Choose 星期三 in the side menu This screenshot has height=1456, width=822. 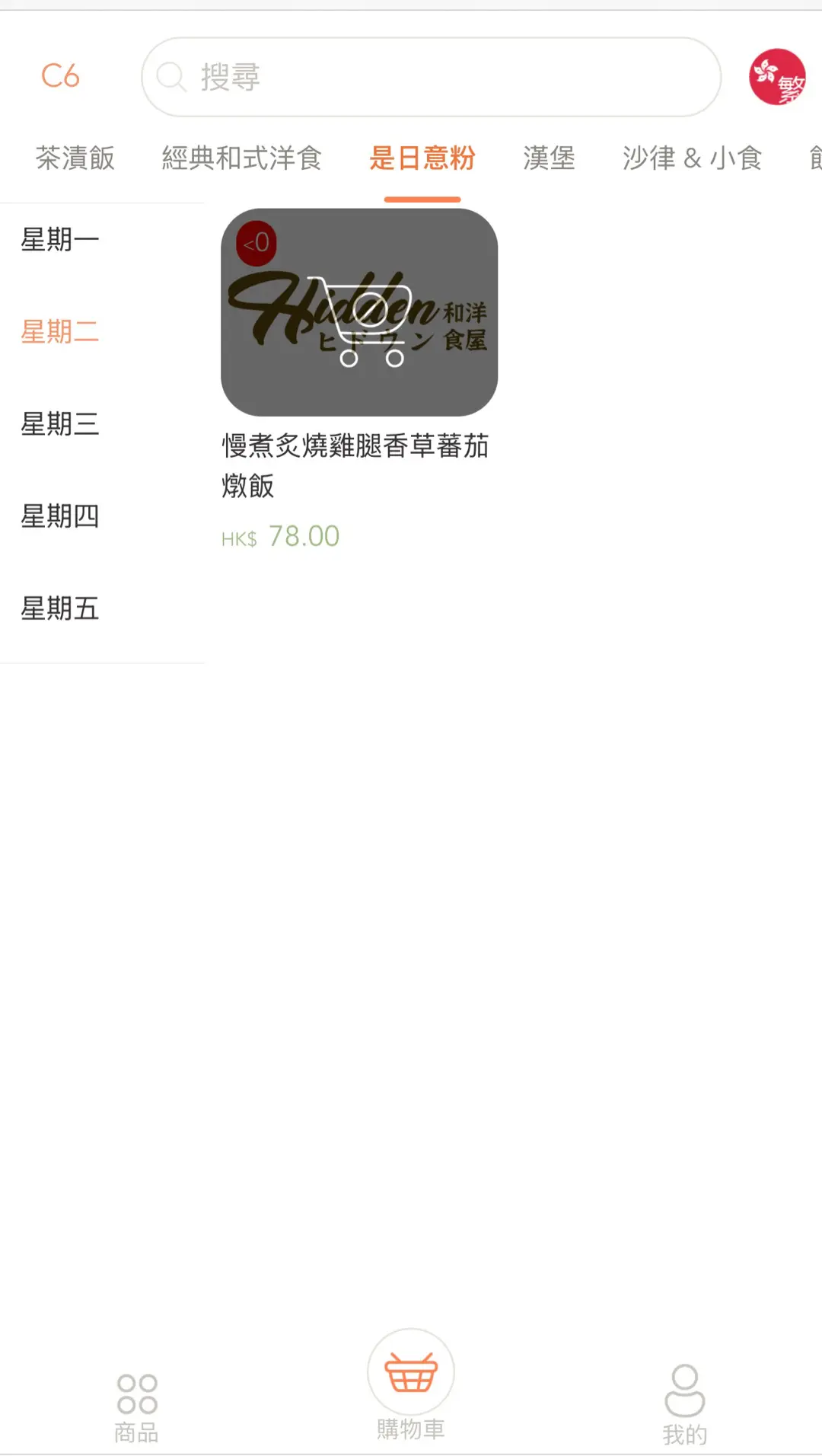60,424
